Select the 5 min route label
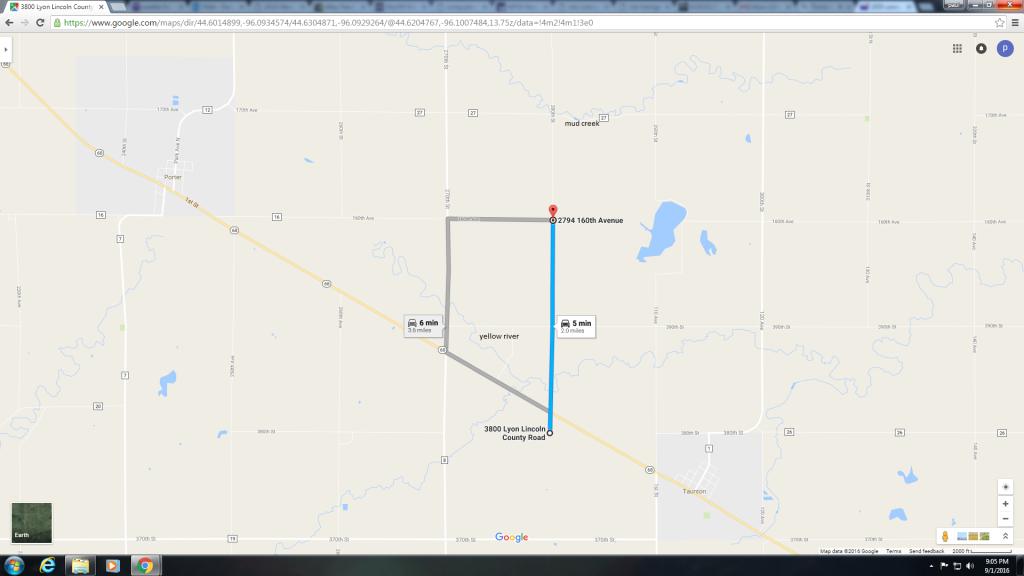This screenshot has height=576, width=1024. coord(576,326)
